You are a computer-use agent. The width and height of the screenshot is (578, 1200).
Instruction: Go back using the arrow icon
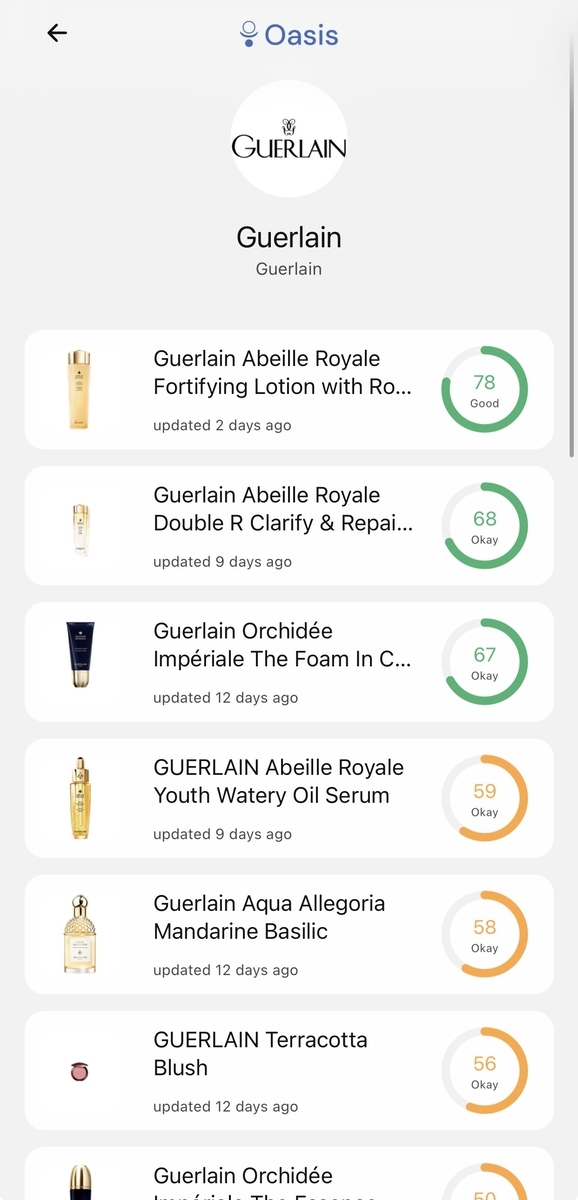57,33
